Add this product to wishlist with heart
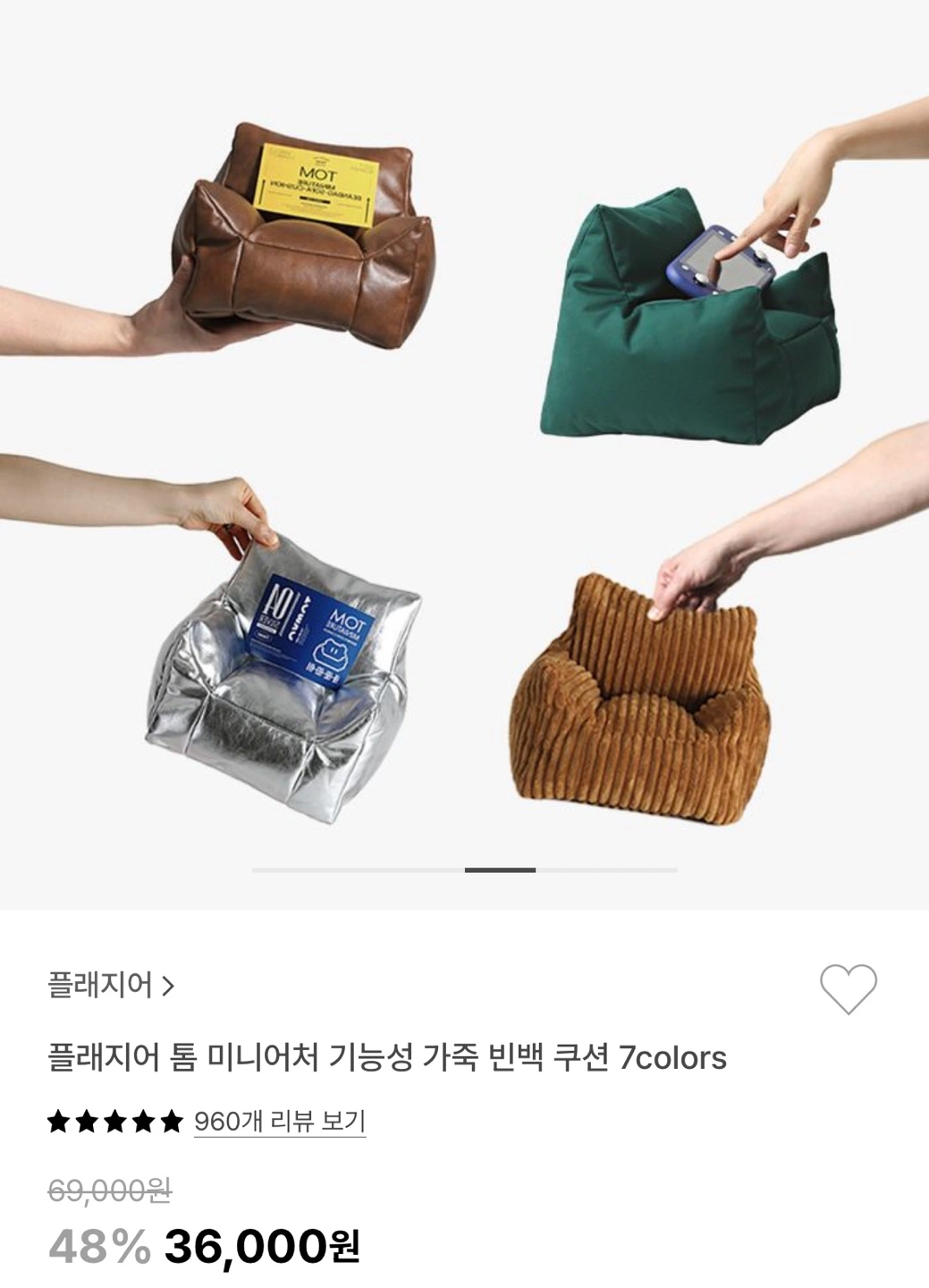 (848, 989)
